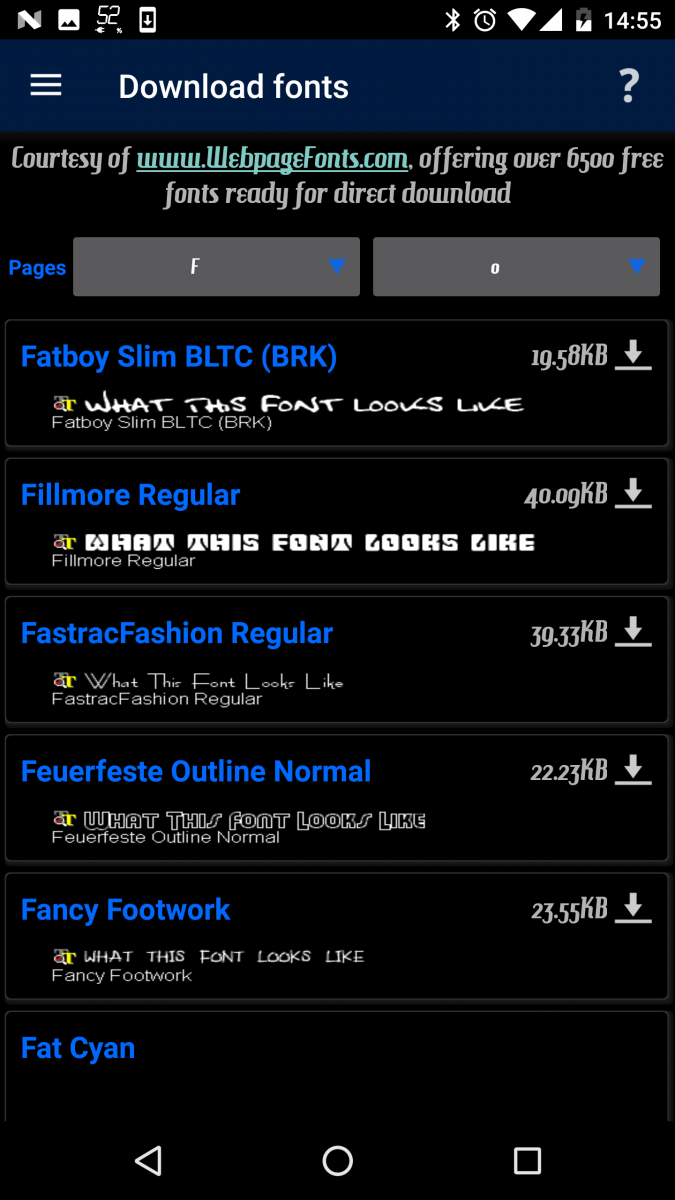Screen dimensions: 675x1200
Task: Open the help question mark
Action: click(629, 86)
